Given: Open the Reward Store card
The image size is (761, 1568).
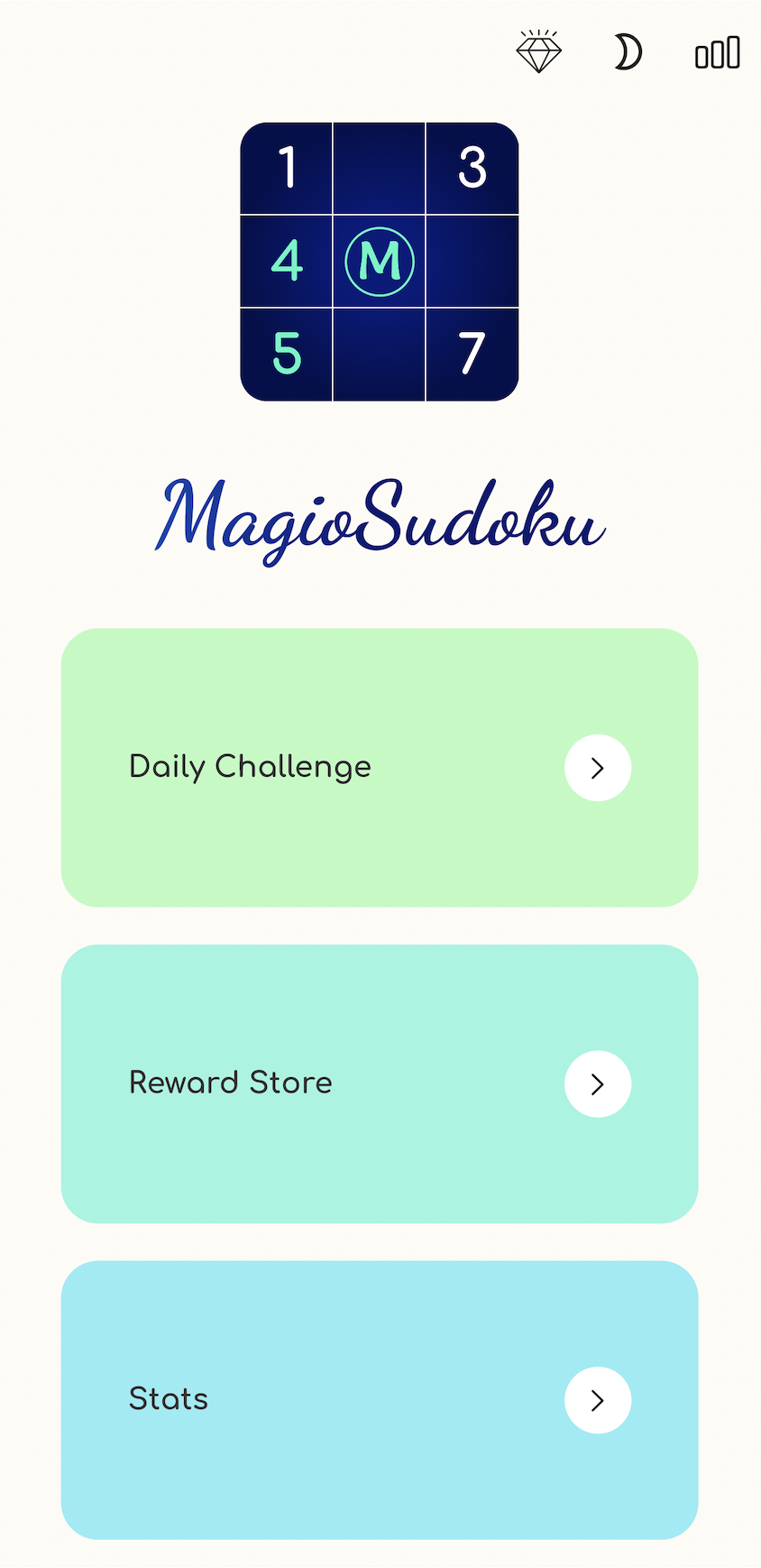Looking at the screenshot, I should 380,1084.
